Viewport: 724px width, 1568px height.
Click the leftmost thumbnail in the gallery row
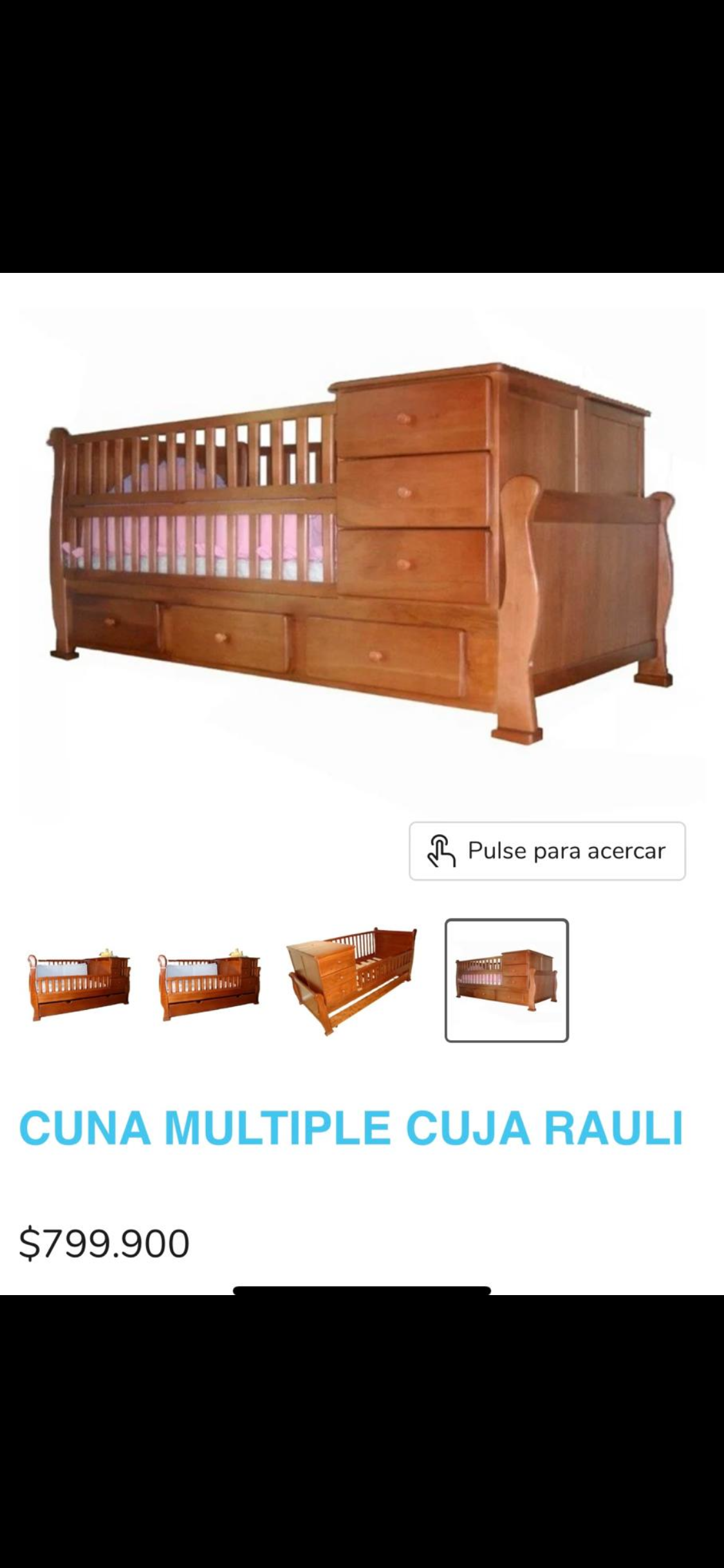click(80, 990)
